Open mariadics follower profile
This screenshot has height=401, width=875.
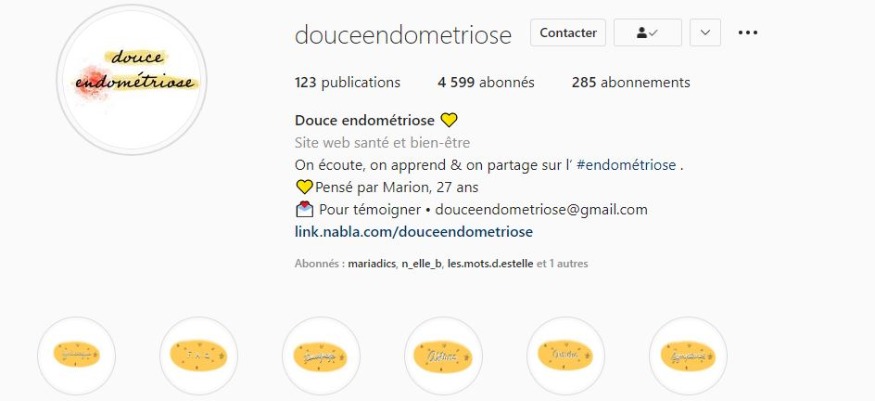coord(371,264)
